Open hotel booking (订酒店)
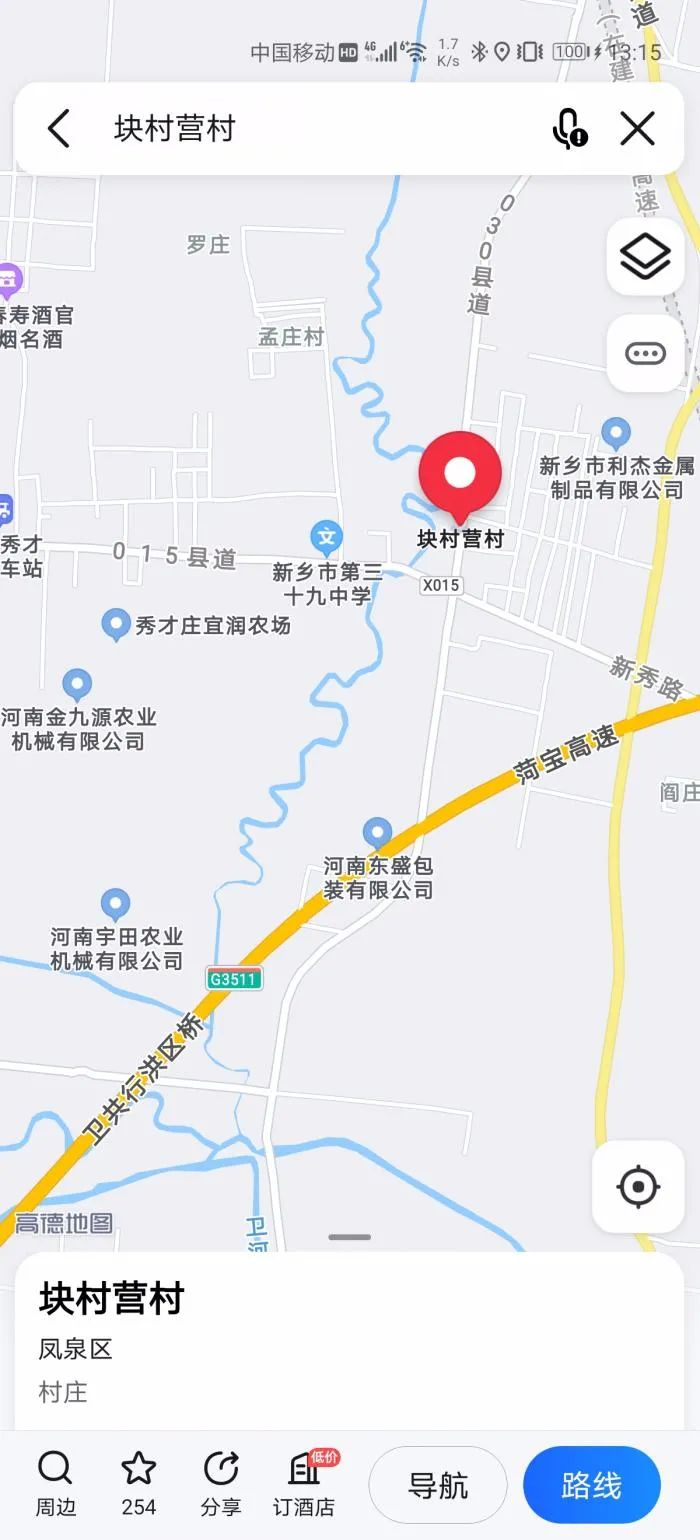 [x=304, y=1485]
